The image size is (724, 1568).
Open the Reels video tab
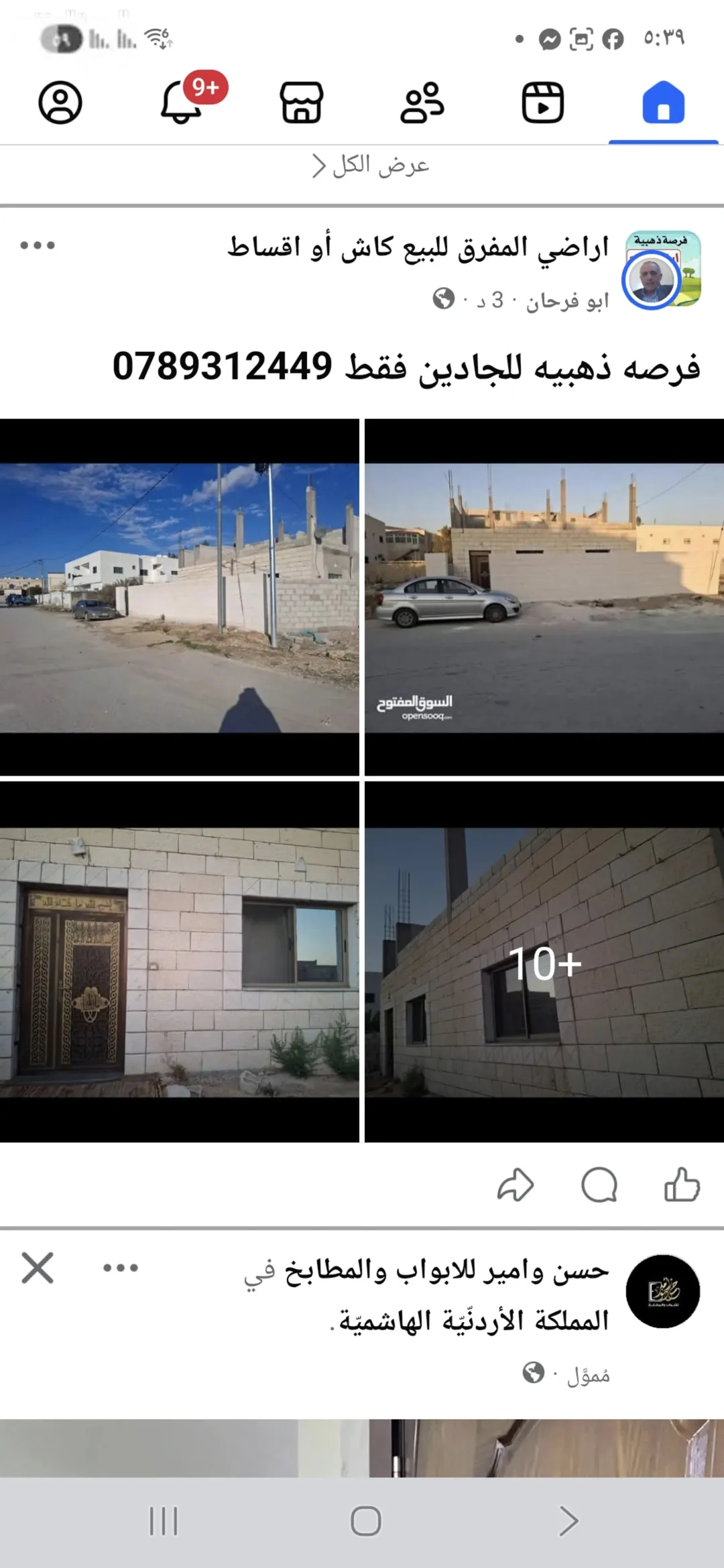(x=542, y=103)
